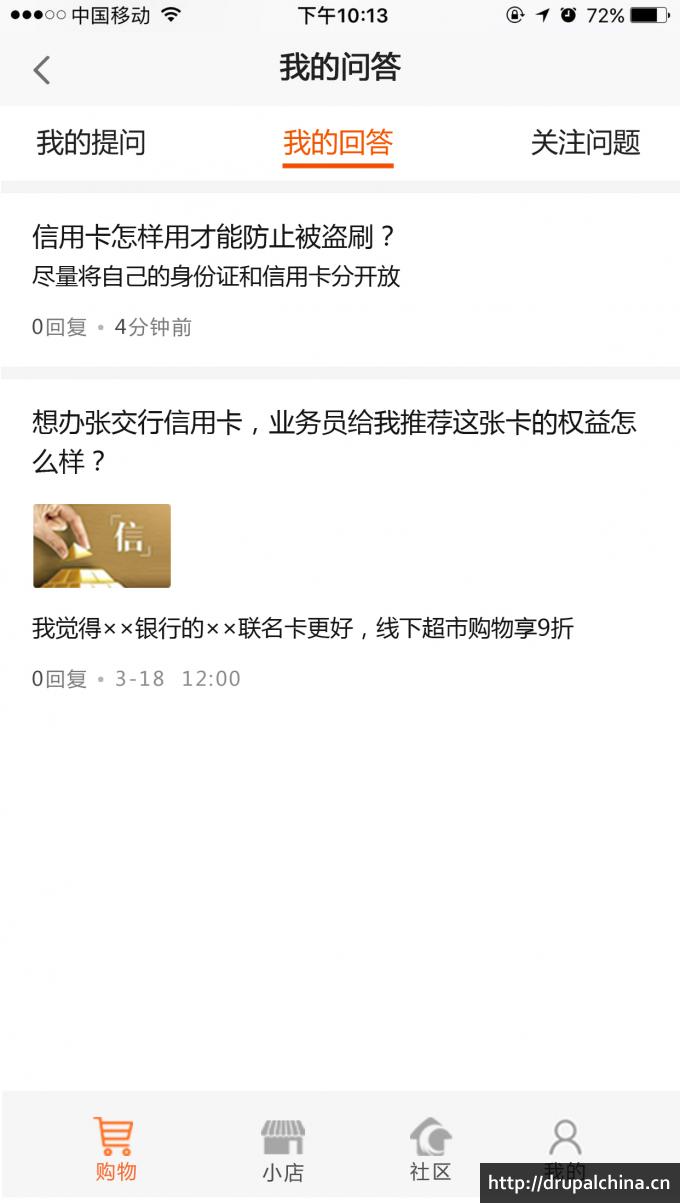Open the question about 信用卡防止被盗刷

coord(215,238)
